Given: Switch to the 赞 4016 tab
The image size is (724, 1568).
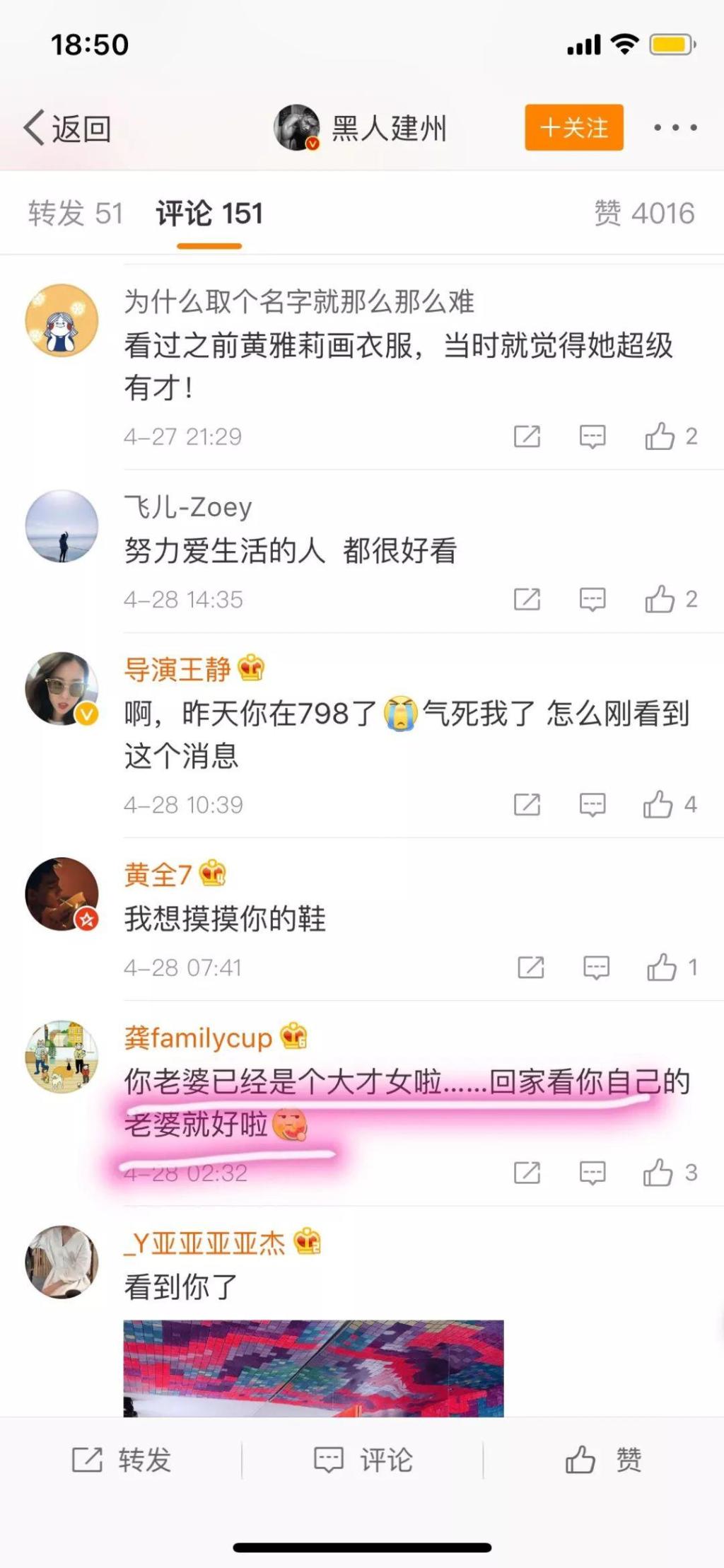Looking at the screenshot, I should (x=644, y=213).
